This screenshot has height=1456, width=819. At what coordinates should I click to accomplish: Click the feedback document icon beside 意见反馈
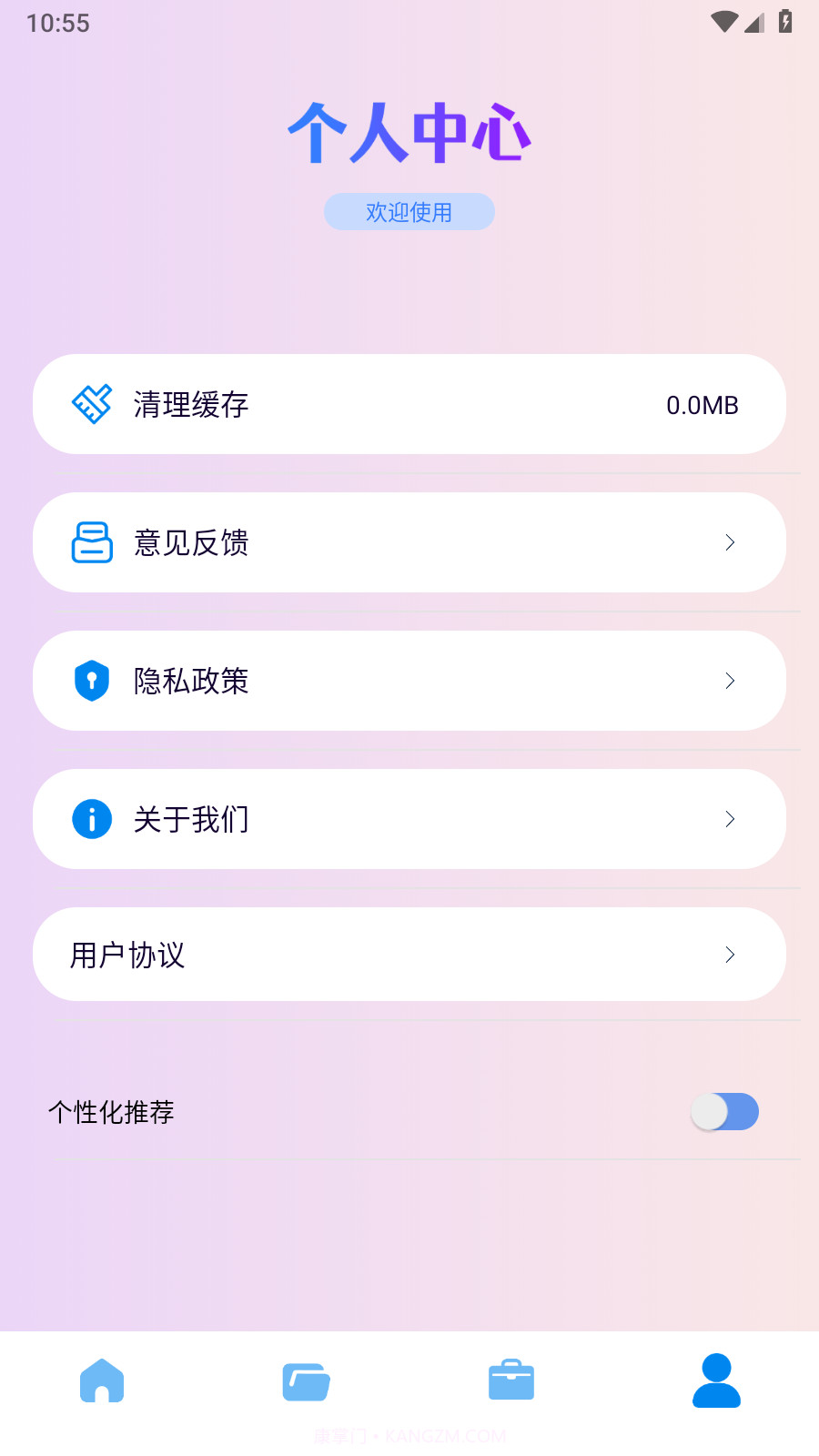[91, 541]
